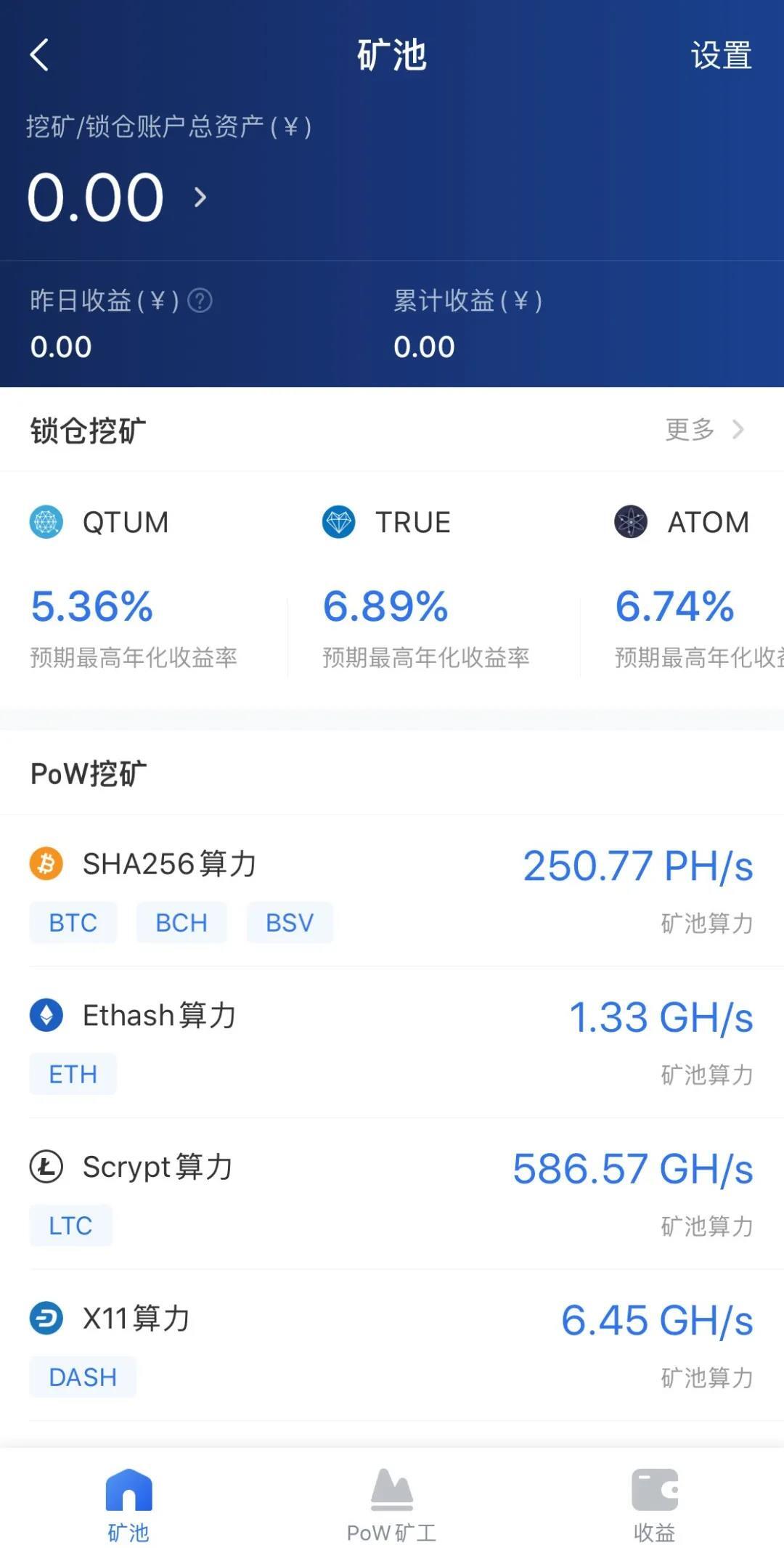Select the TRUE diamond icon

[x=338, y=522]
